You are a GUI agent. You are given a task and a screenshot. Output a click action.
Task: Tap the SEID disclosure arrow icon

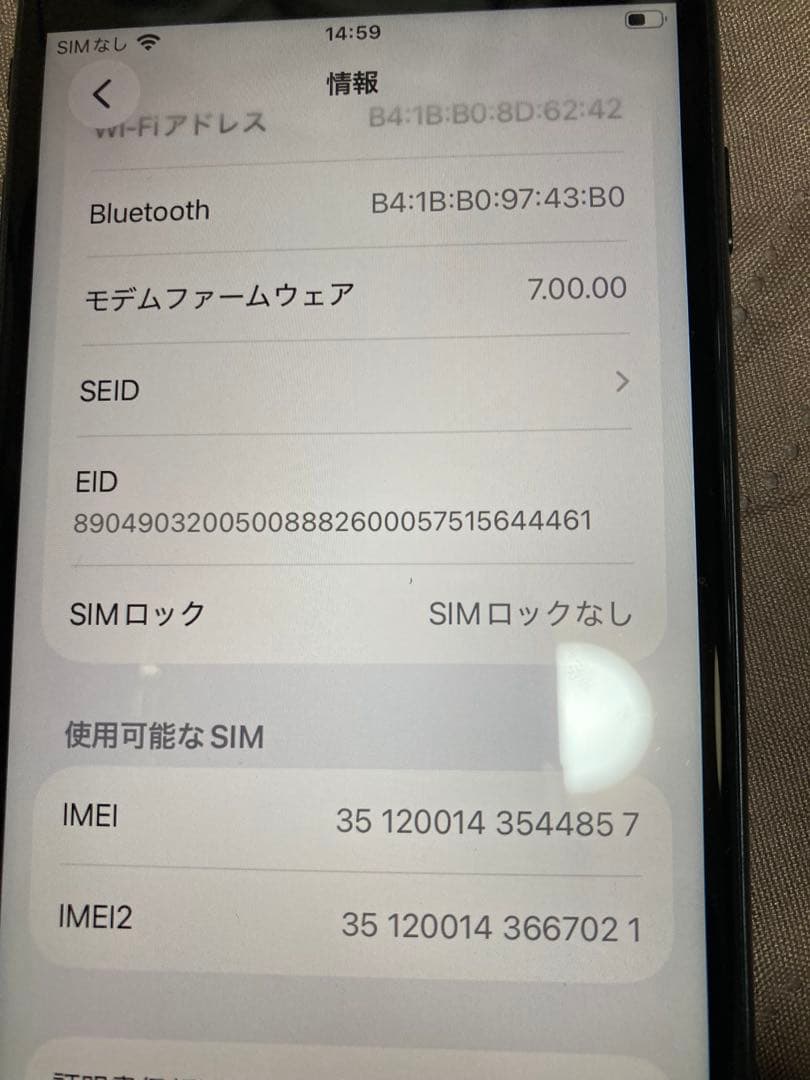tap(622, 383)
